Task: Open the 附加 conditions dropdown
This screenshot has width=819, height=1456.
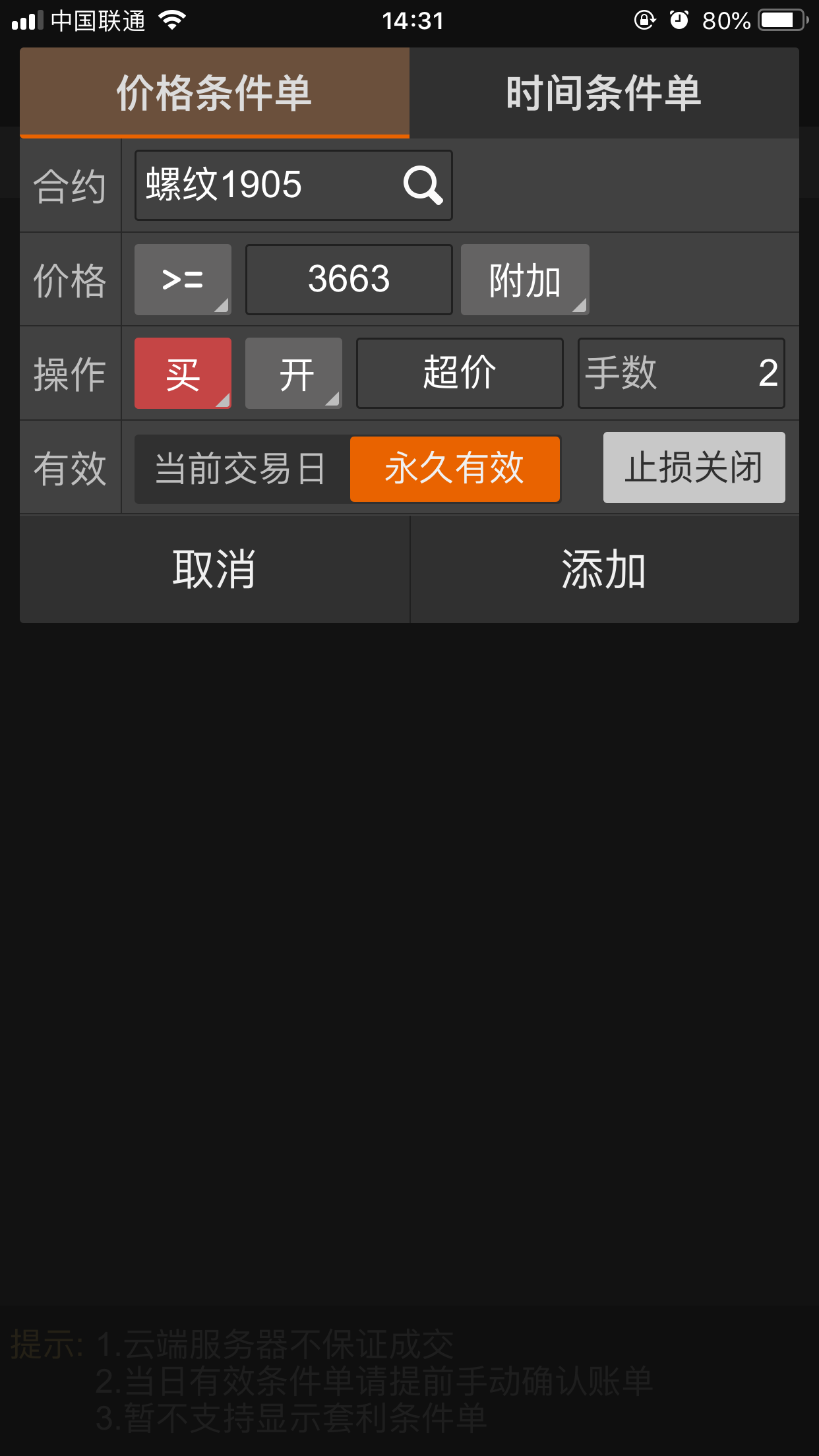Action: (x=525, y=280)
